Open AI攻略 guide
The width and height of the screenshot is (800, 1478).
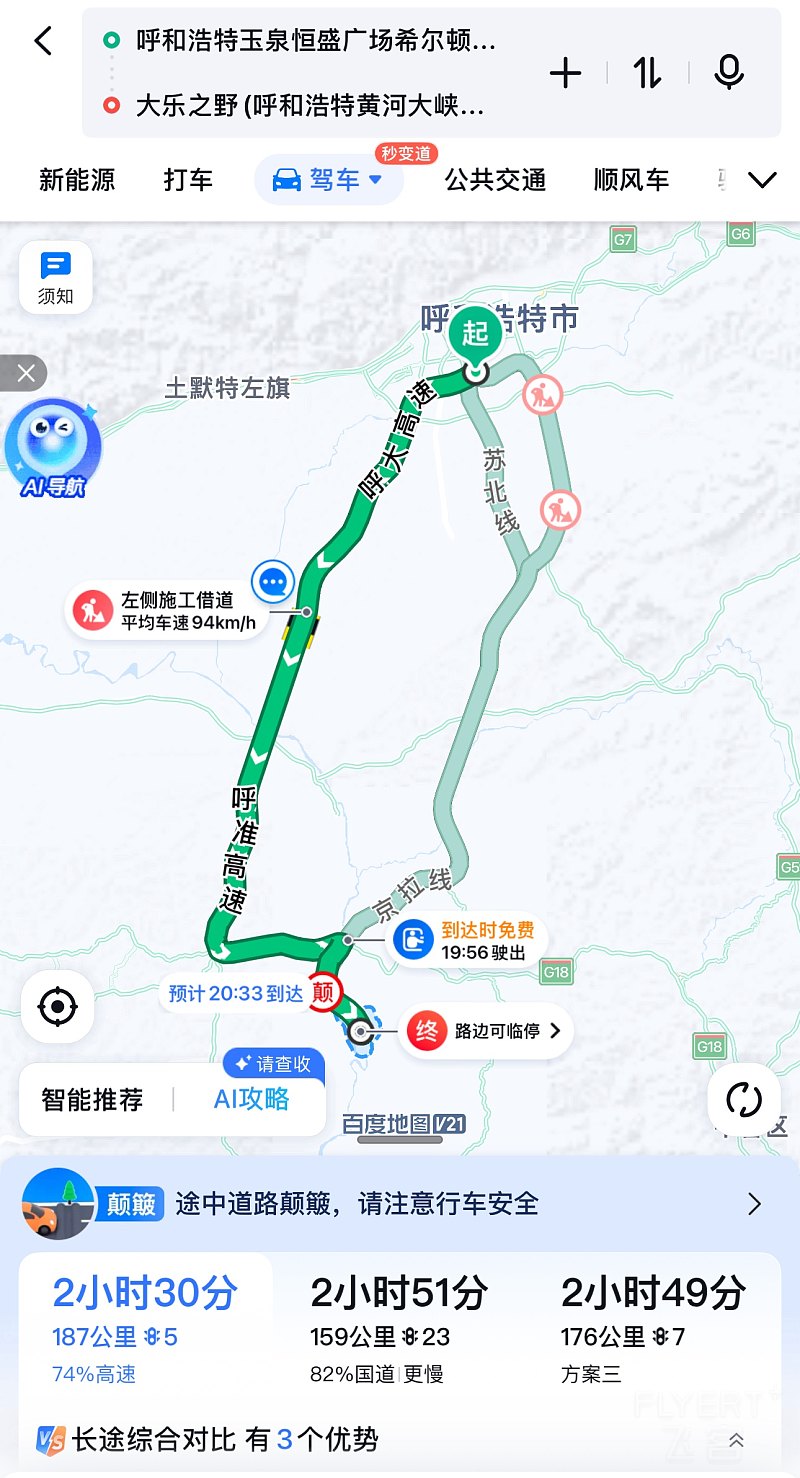(x=251, y=1099)
